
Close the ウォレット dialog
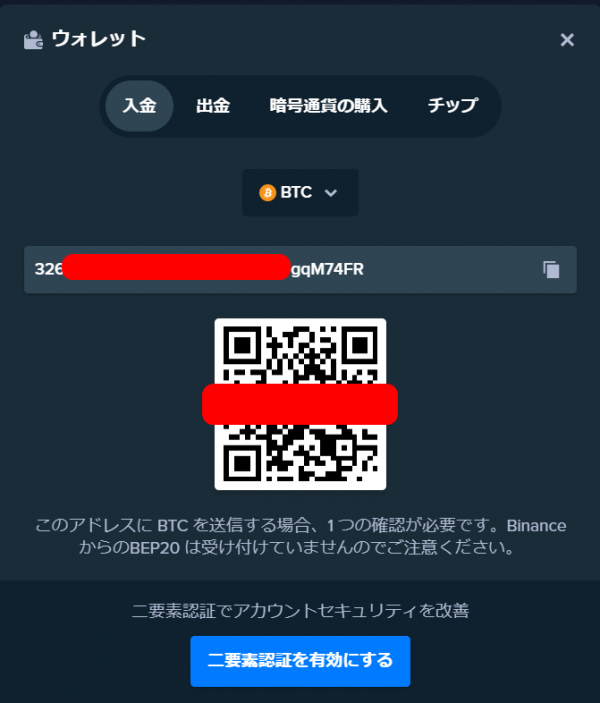click(567, 40)
